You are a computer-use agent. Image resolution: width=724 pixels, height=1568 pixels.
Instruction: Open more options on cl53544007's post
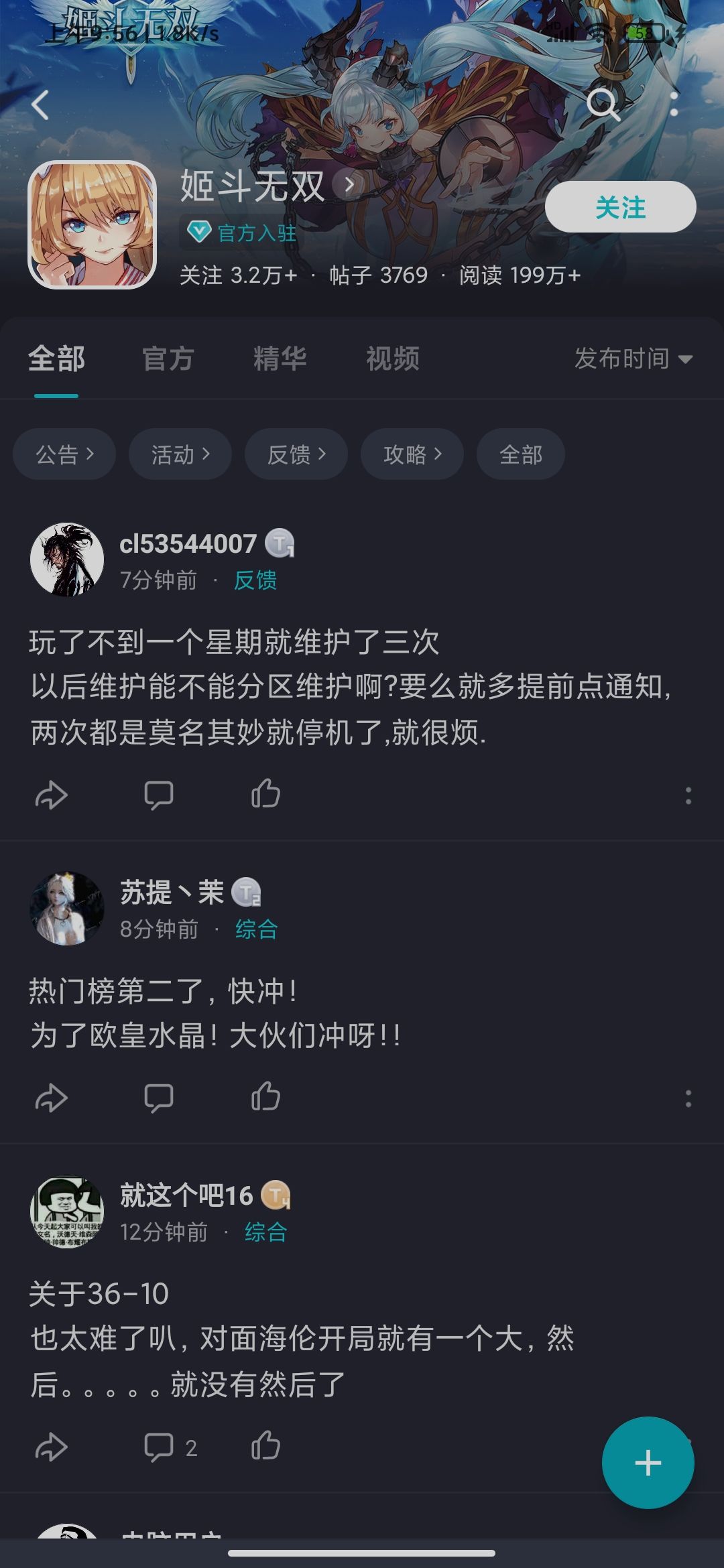coord(688,795)
